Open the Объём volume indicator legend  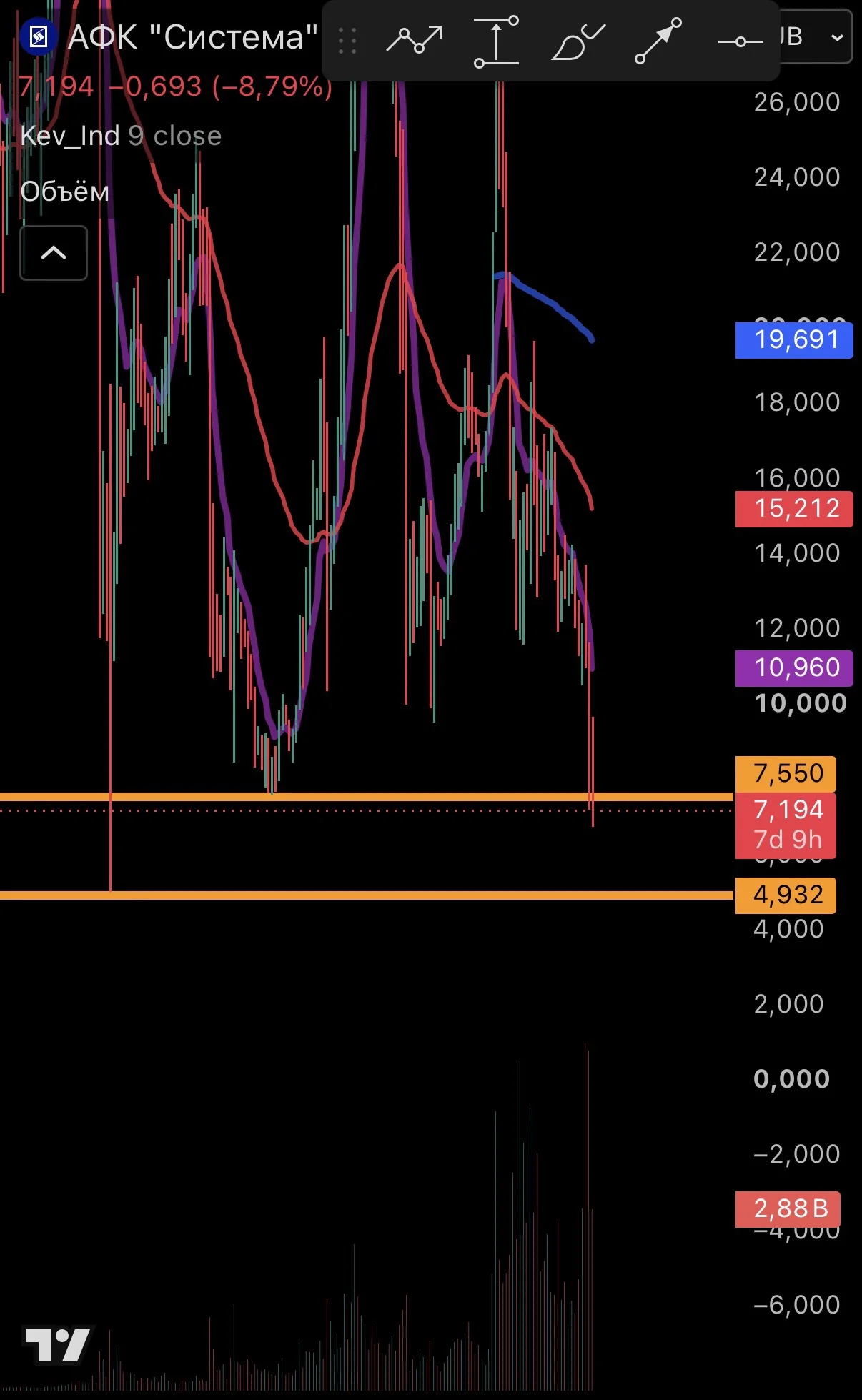[x=65, y=192]
